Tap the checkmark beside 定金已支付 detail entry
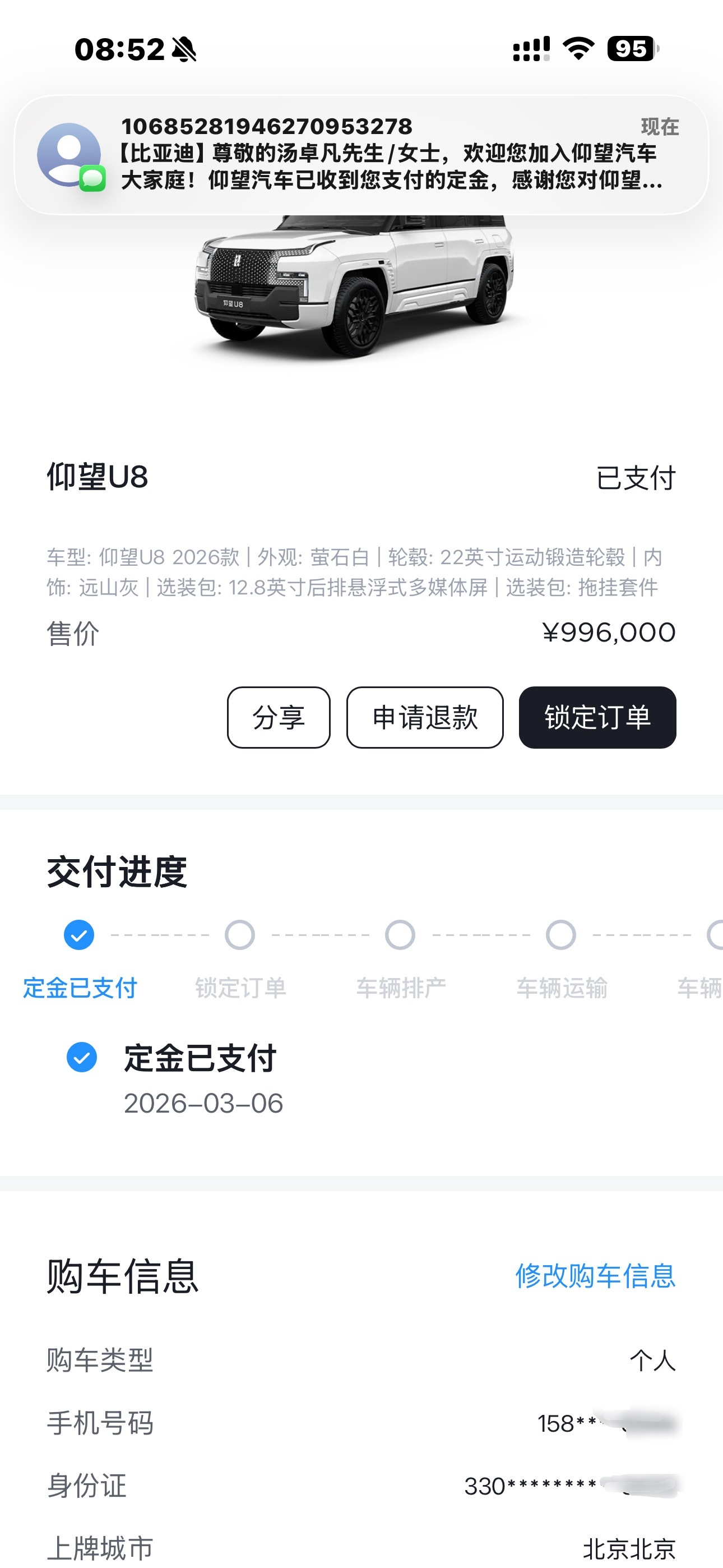This screenshot has height=1568, width=723. tap(82, 1057)
